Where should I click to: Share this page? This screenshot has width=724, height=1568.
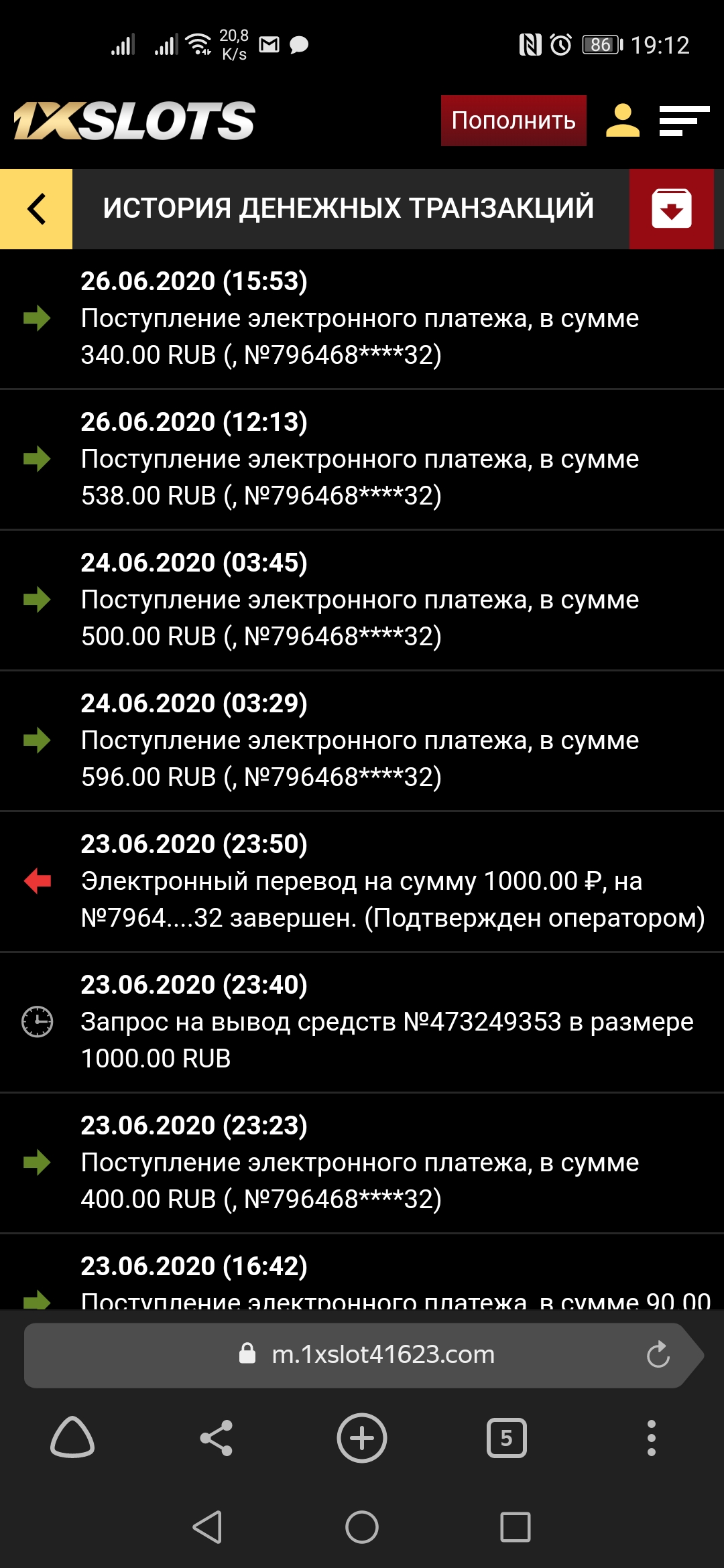(x=217, y=1438)
